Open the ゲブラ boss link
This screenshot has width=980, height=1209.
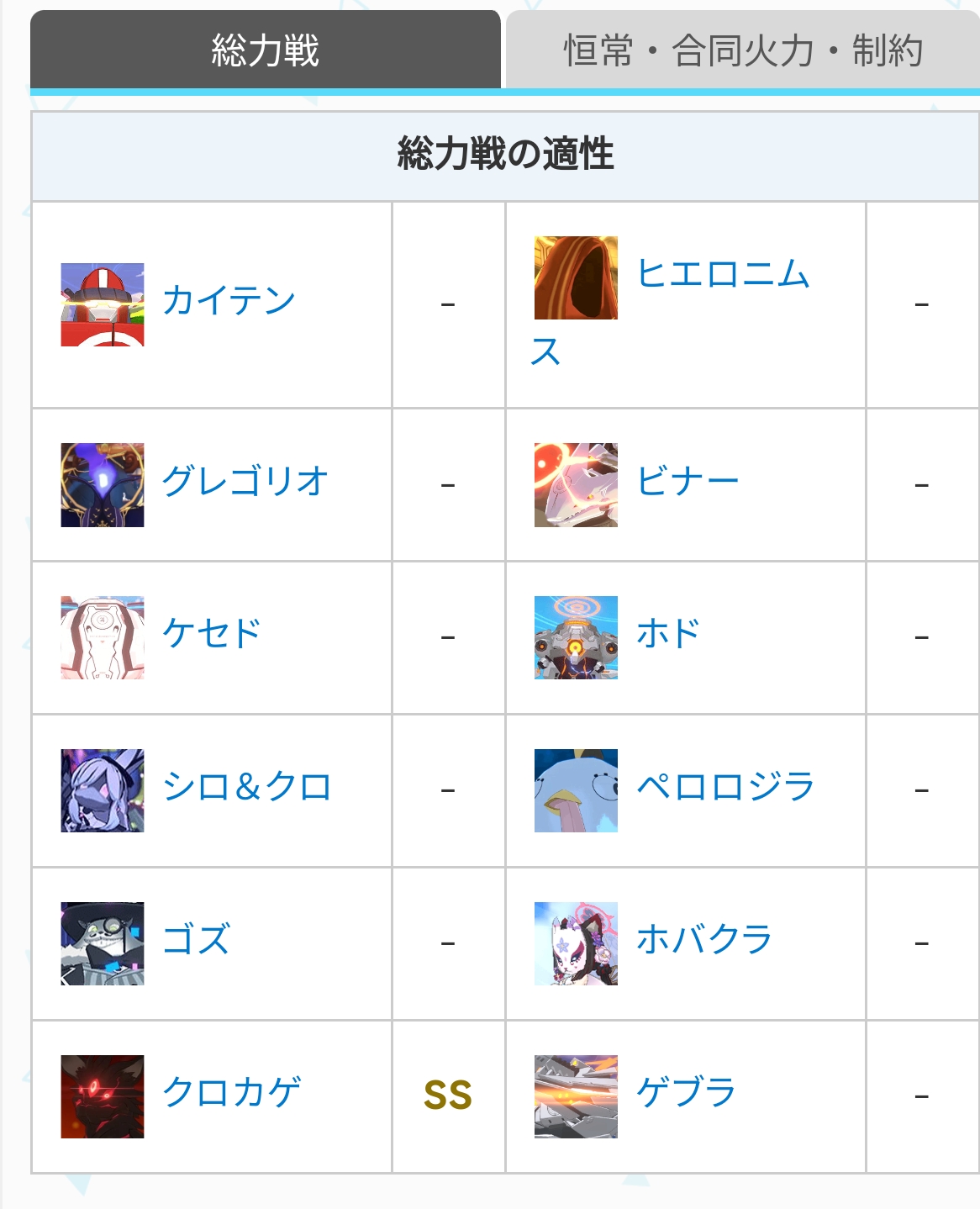(686, 1093)
